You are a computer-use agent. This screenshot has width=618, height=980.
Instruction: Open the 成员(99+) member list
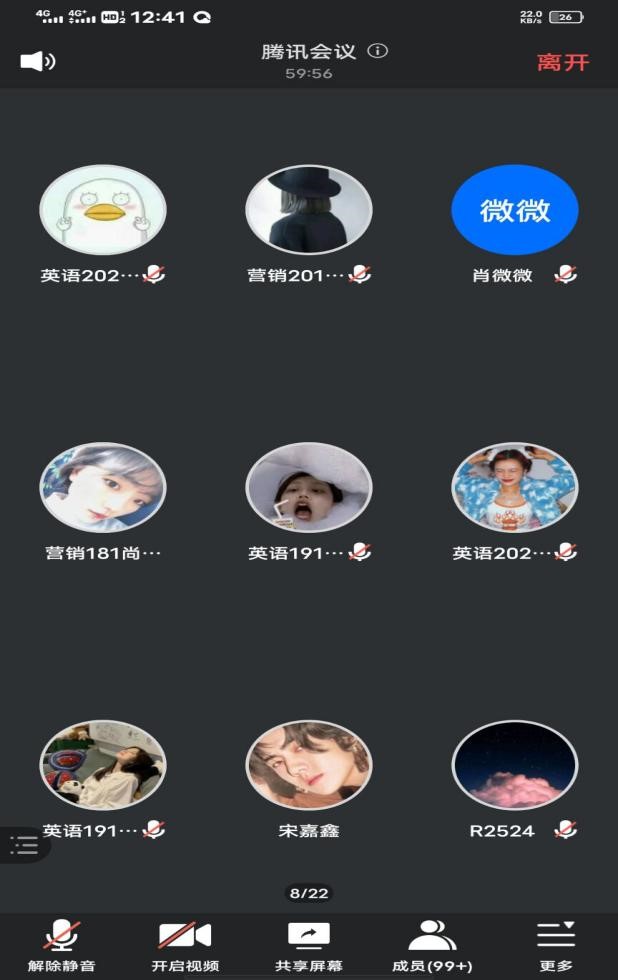432,945
